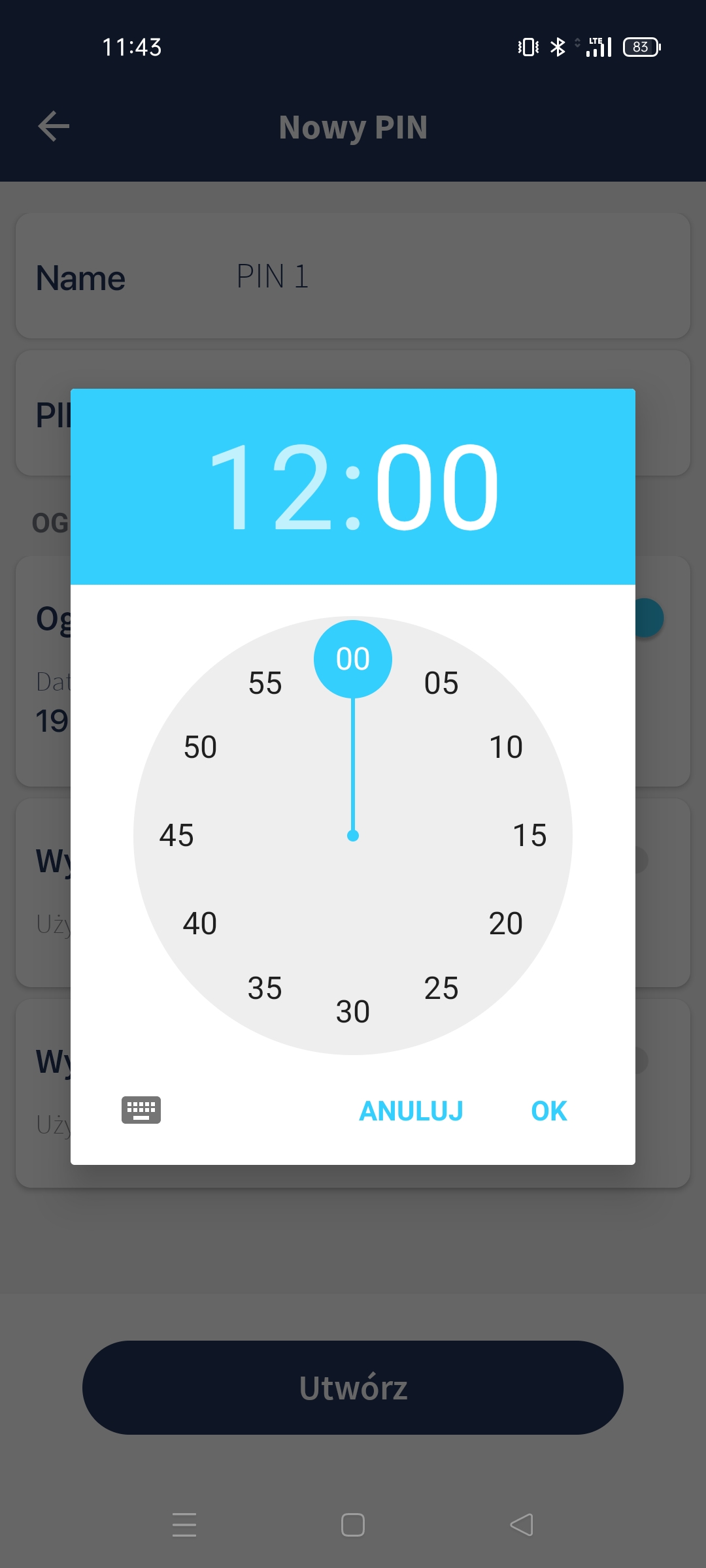Set minutes to 35 on the clock

265,988
